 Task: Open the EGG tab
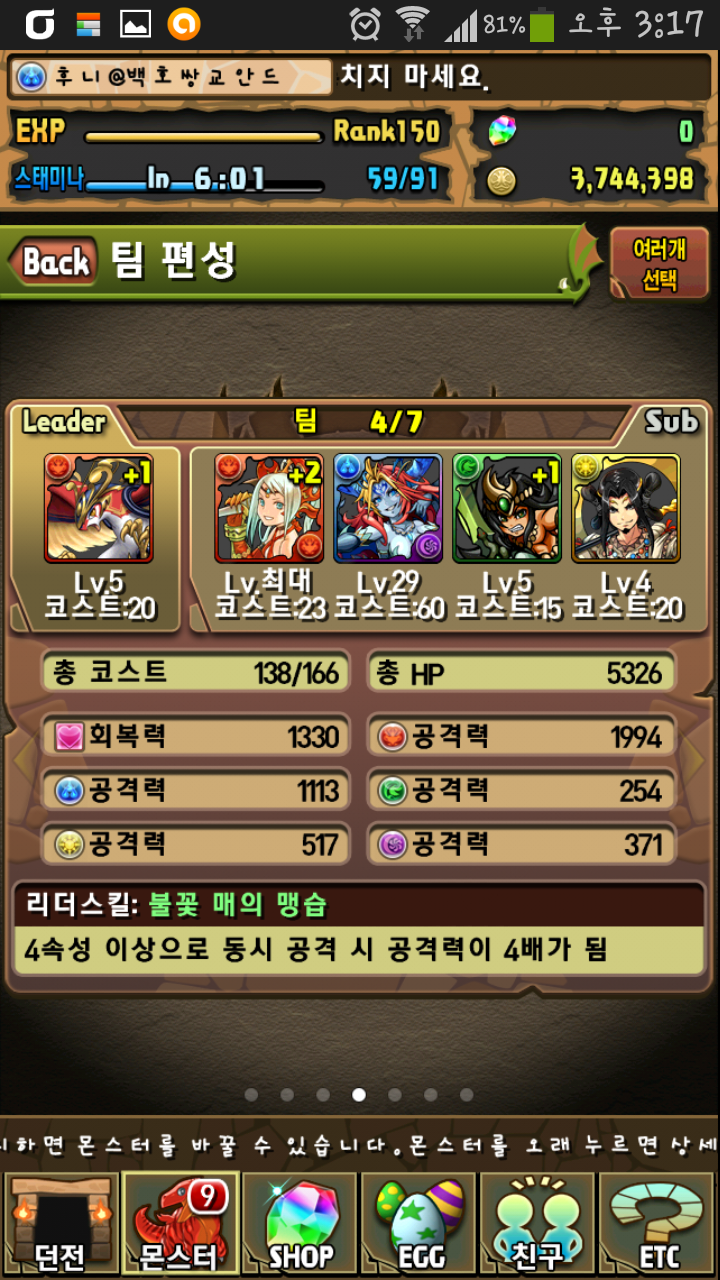[x=419, y=1223]
